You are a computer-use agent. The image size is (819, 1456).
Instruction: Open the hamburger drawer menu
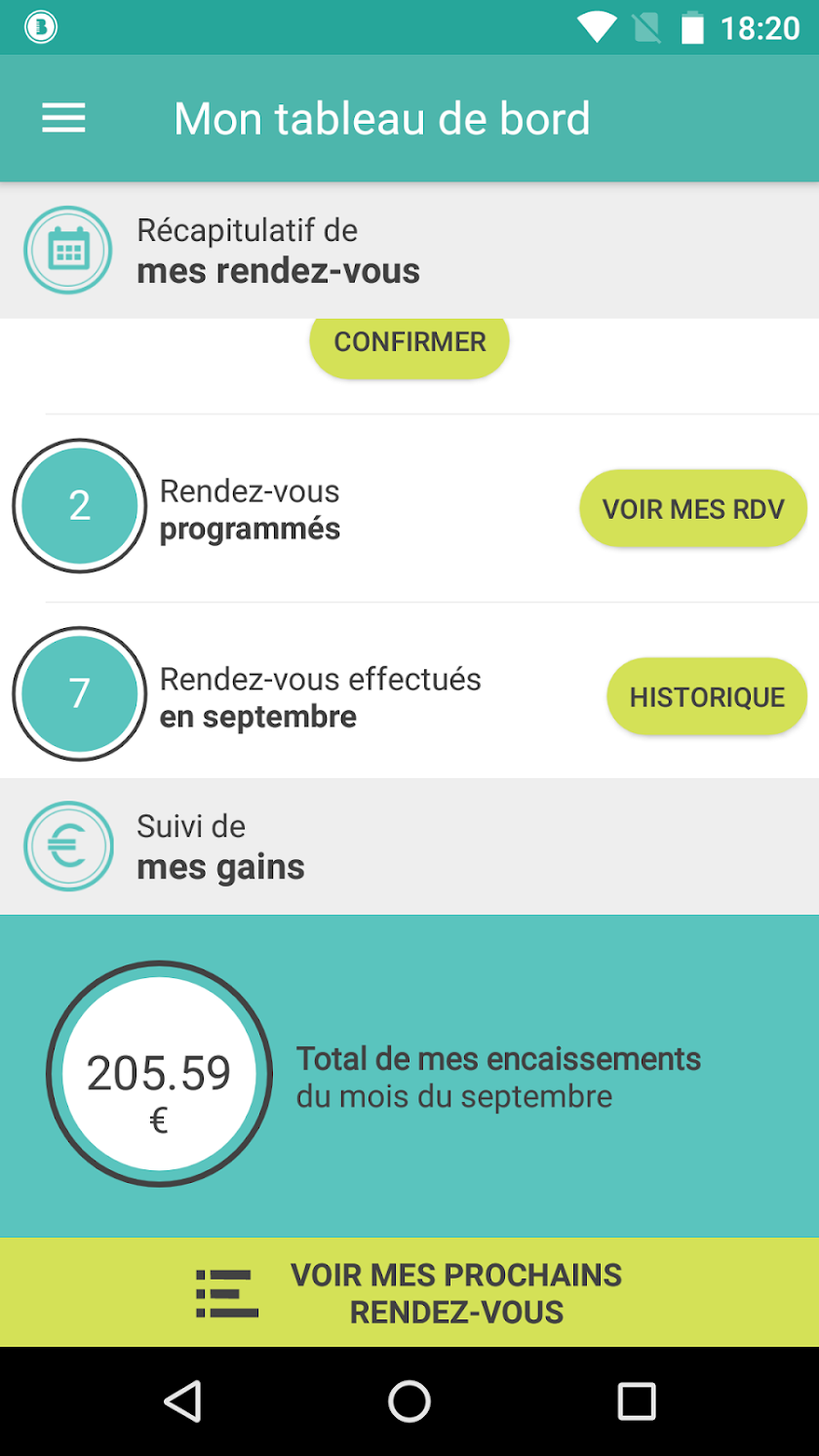tap(63, 119)
